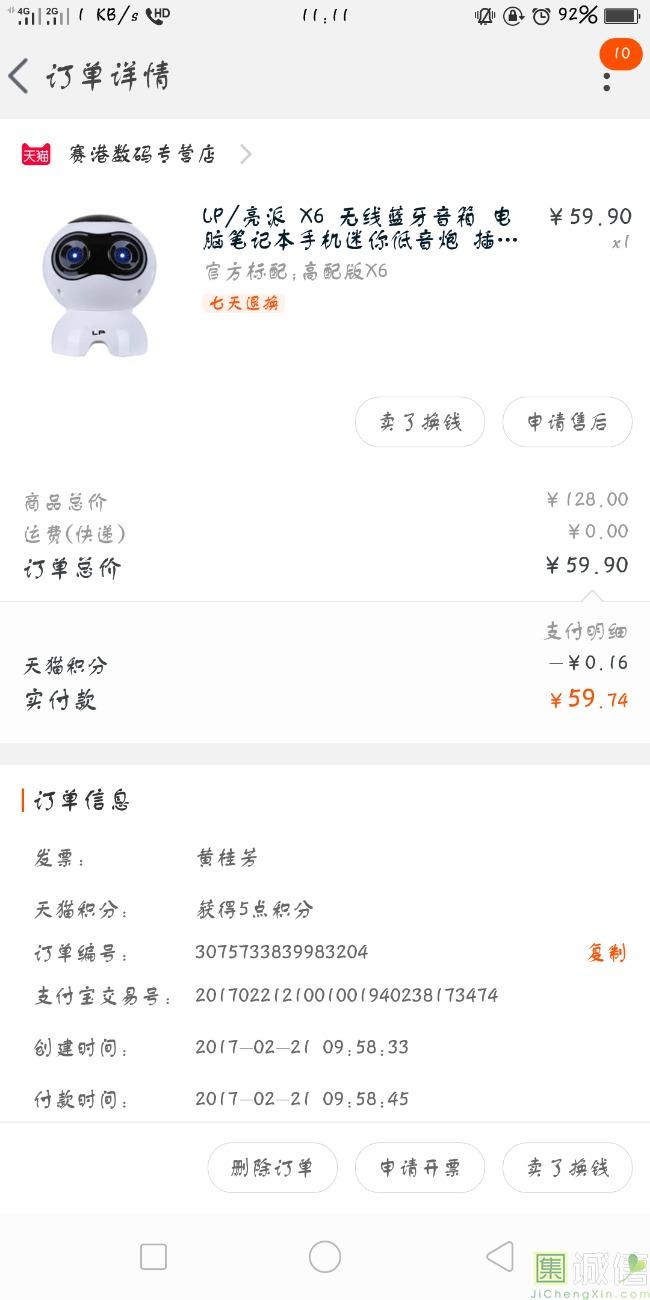The width and height of the screenshot is (650, 1300).
Task: Tap 卖了换钱 in the bottom bar
Action: (x=567, y=1168)
